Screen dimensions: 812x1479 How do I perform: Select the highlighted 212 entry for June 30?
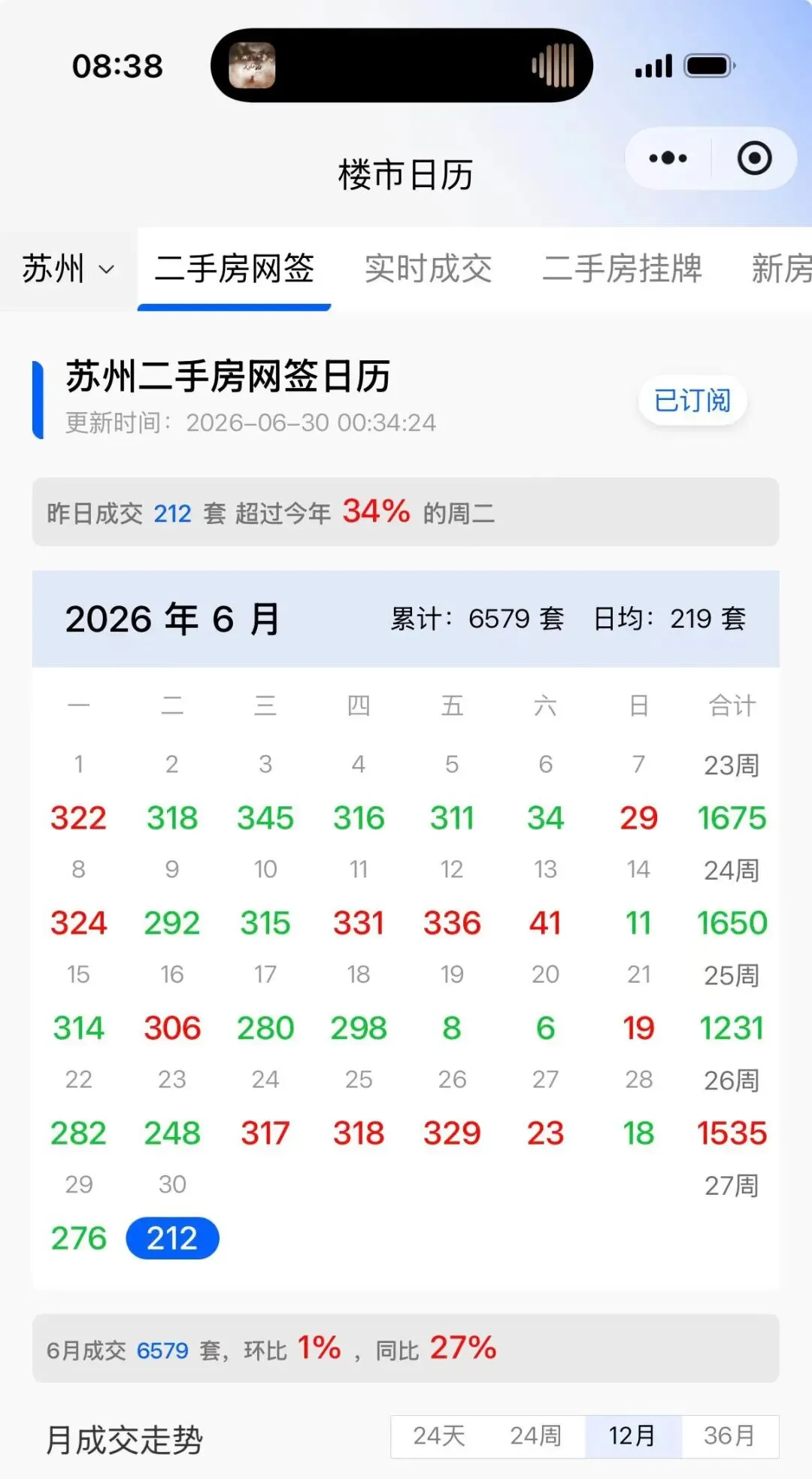point(172,1238)
